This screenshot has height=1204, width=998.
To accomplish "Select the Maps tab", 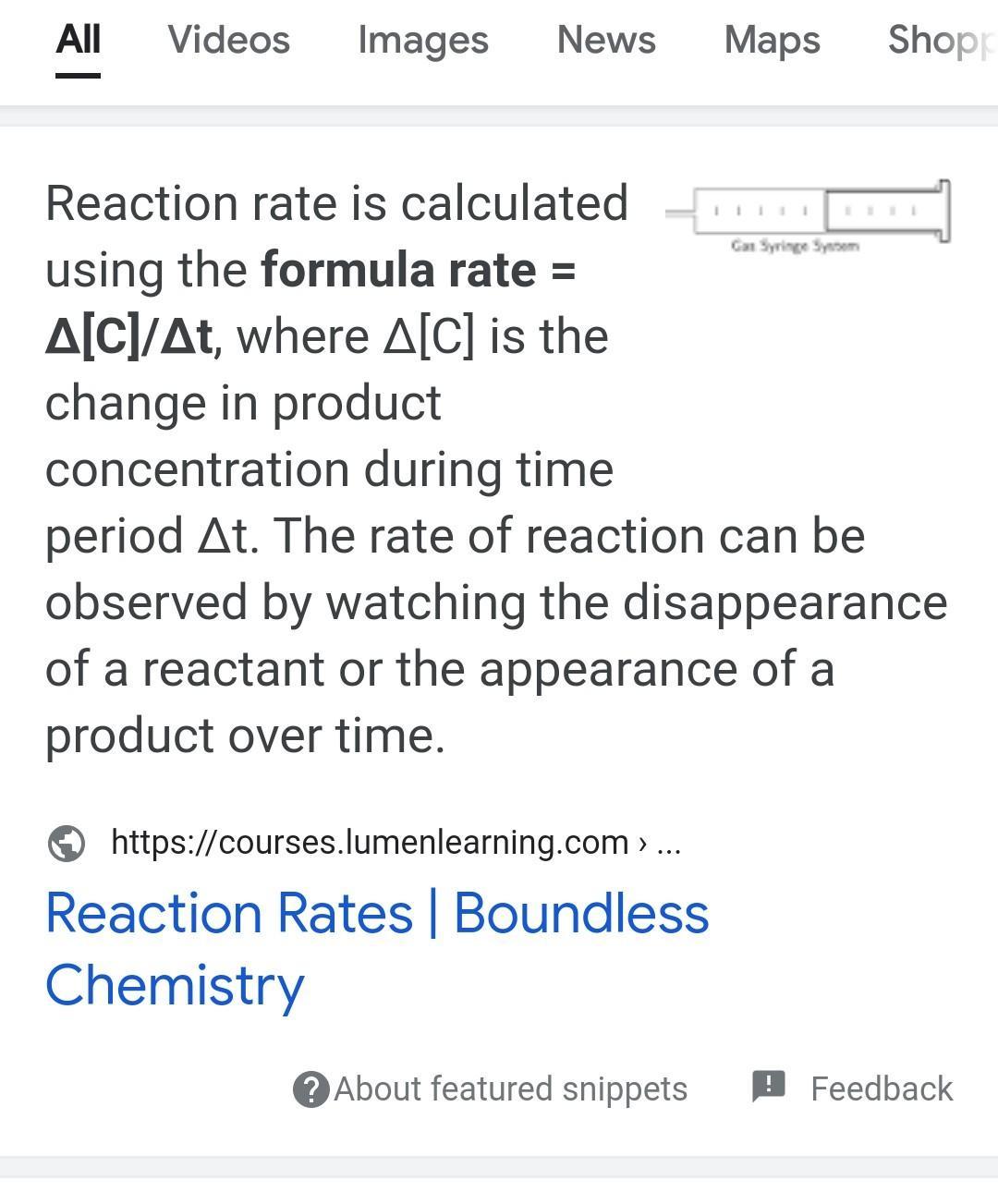I will 772,41.
